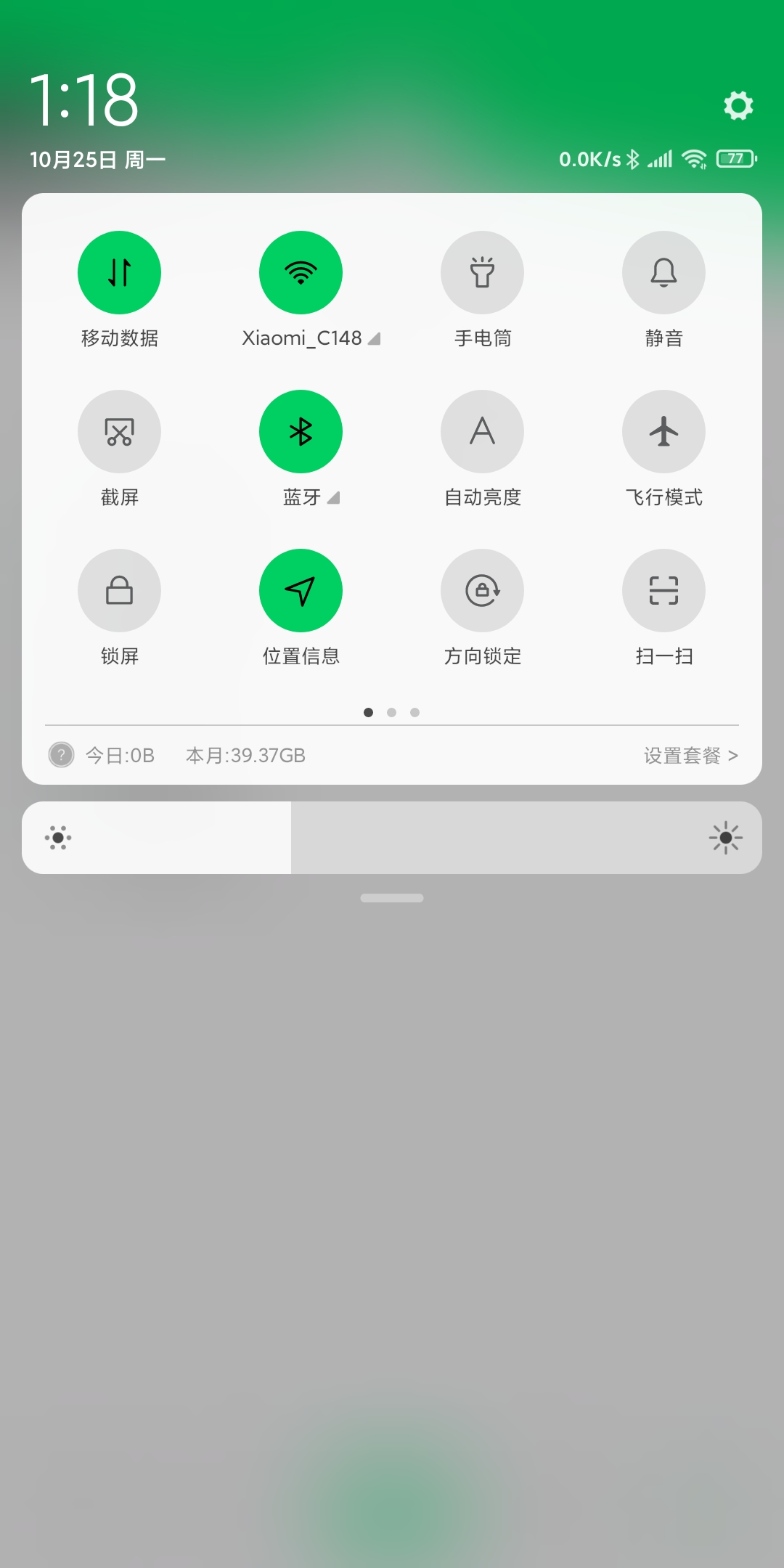The image size is (784, 1568).
Task: Tap the brightness slider's bright end
Action: 725,838
